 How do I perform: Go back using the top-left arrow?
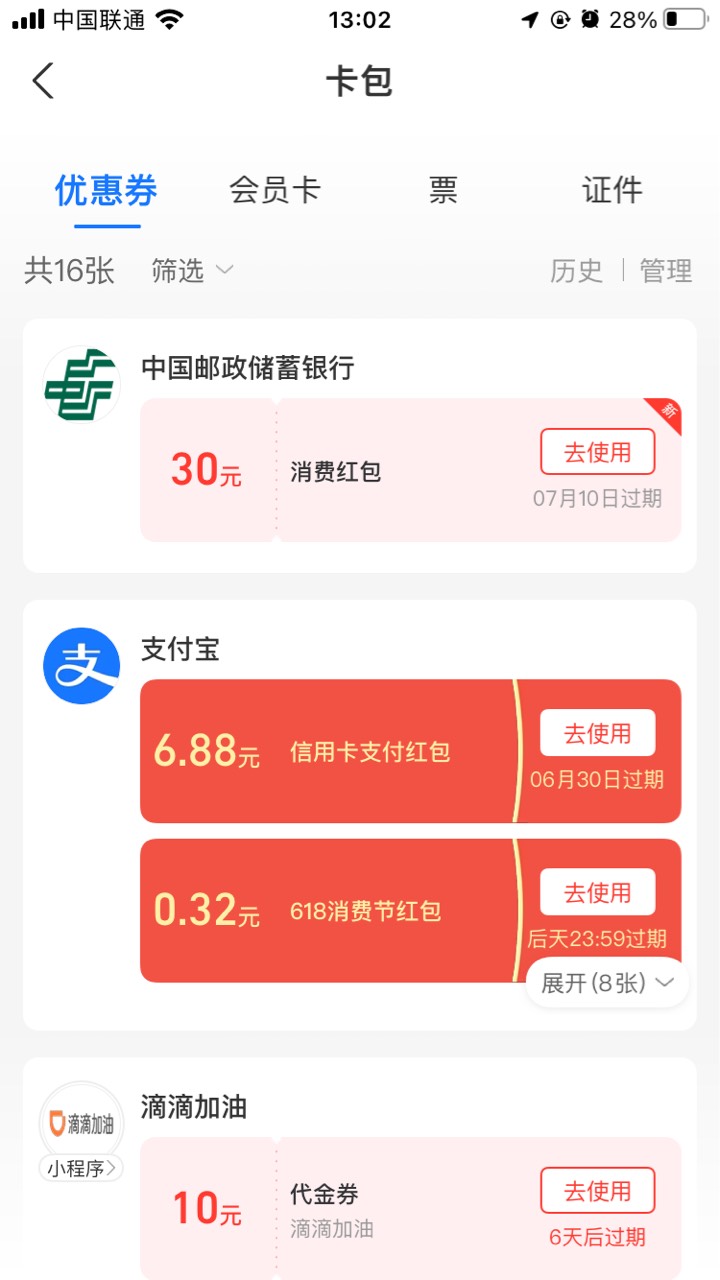tap(43, 81)
